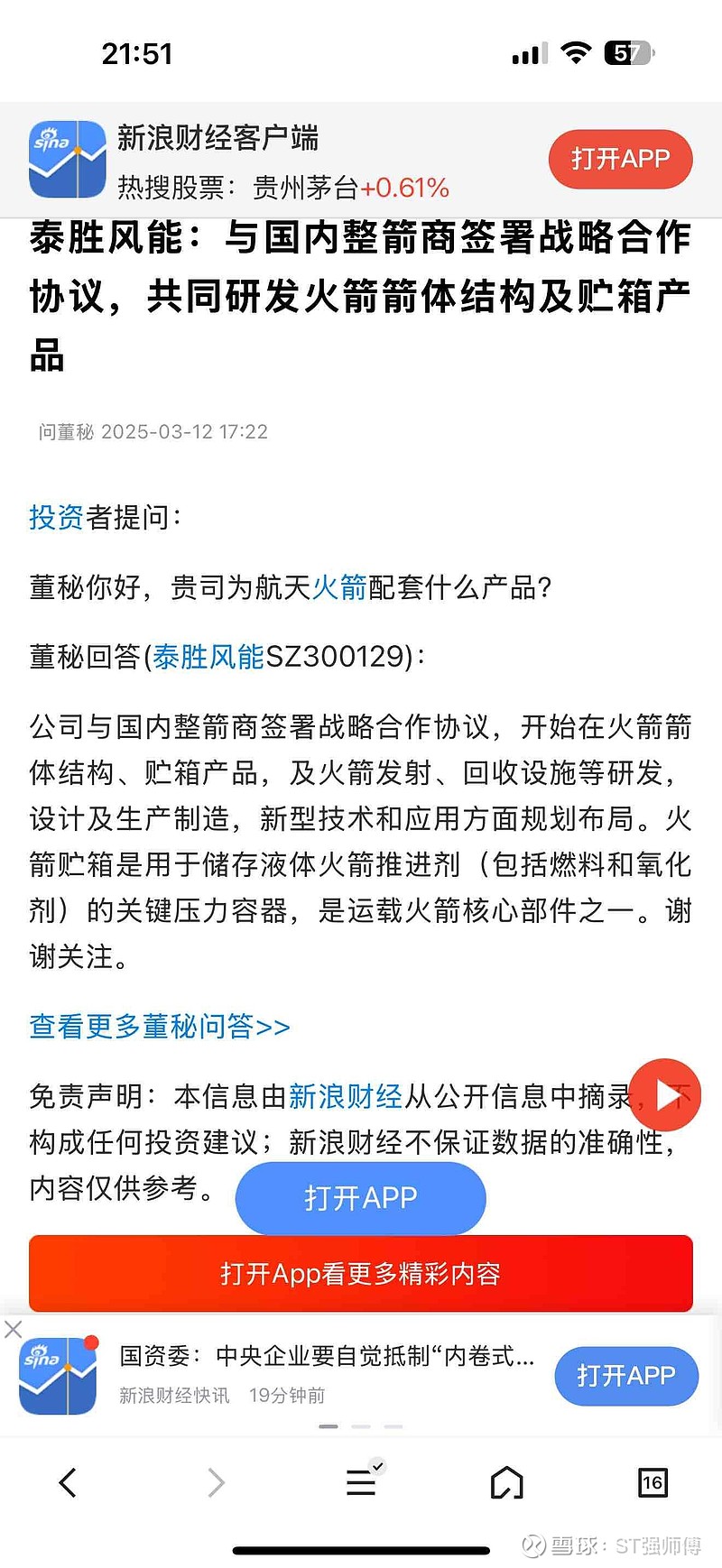Viewport: 722px width, 1568px height.
Task: Tap the forward arrow in browser toolbar
Action: click(x=215, y=1481)
